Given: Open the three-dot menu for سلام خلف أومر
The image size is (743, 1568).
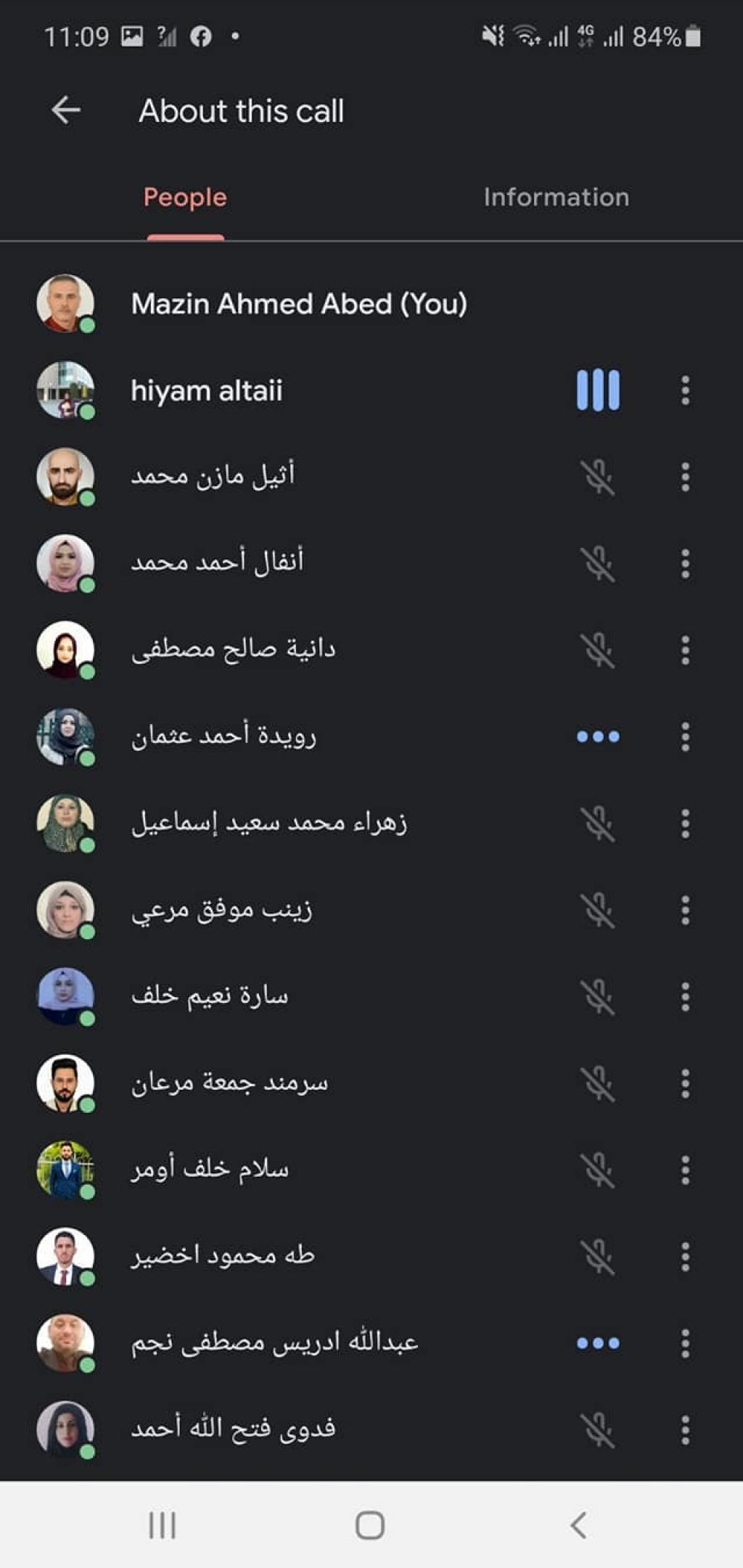Looking at the screenshot, I should tap(685, 1170).
